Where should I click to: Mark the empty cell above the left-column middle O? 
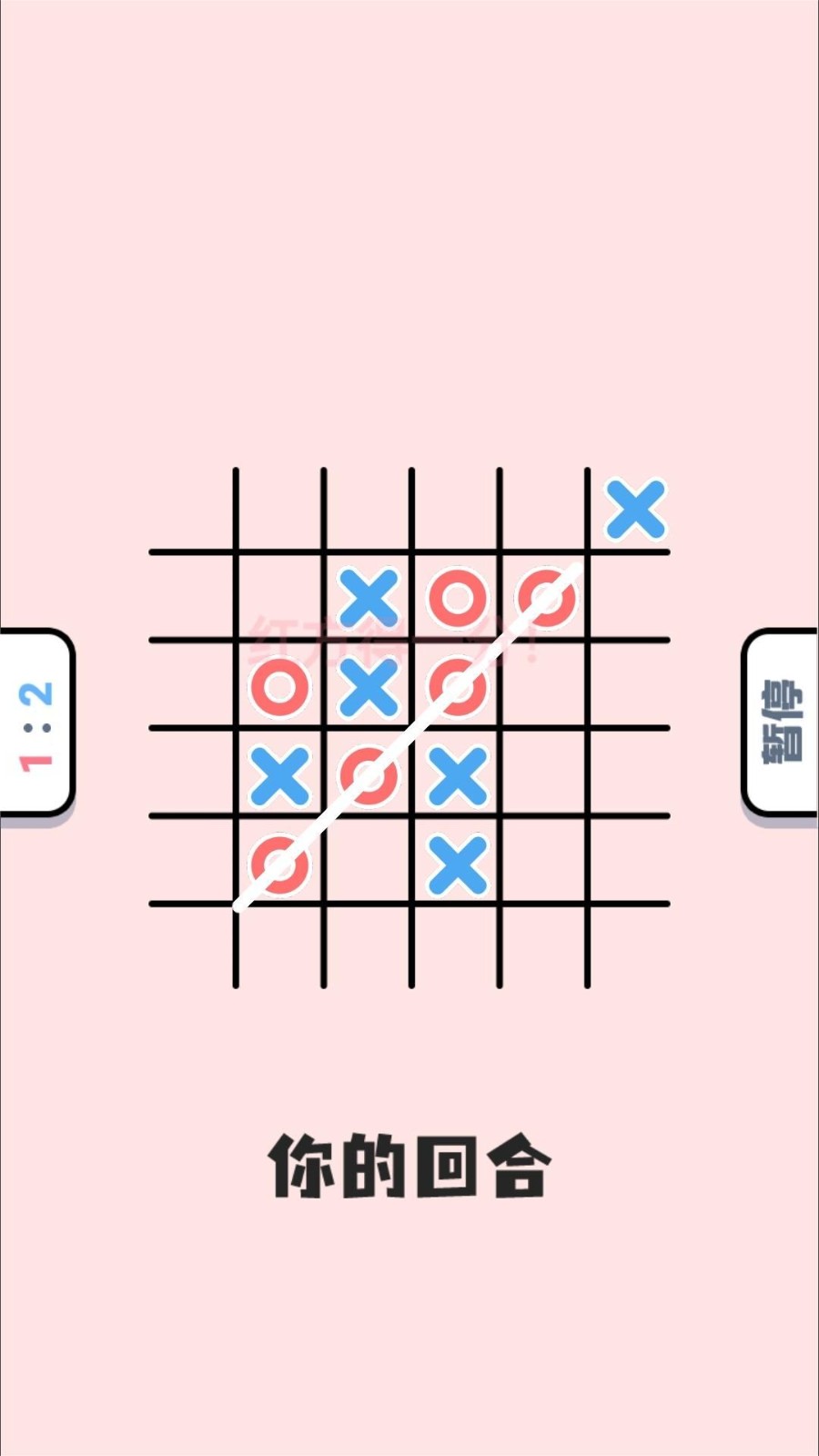[279, 596]
